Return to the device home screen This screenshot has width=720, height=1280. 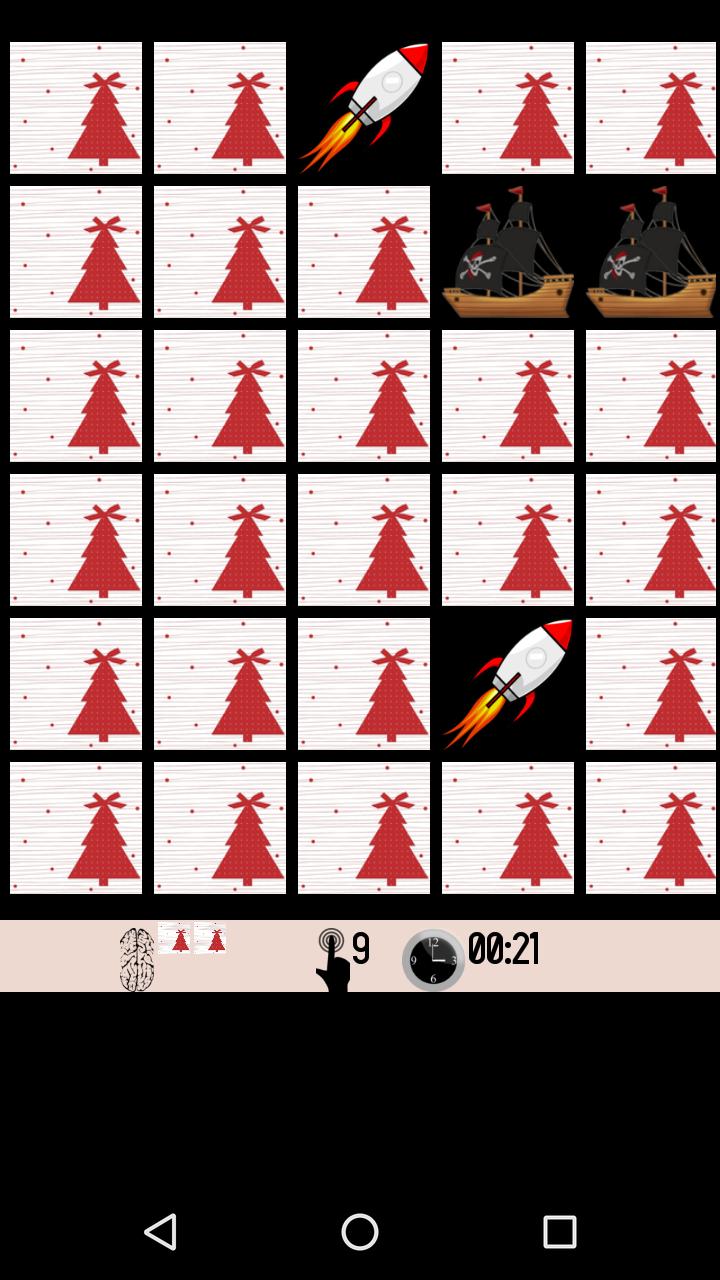360,1232
